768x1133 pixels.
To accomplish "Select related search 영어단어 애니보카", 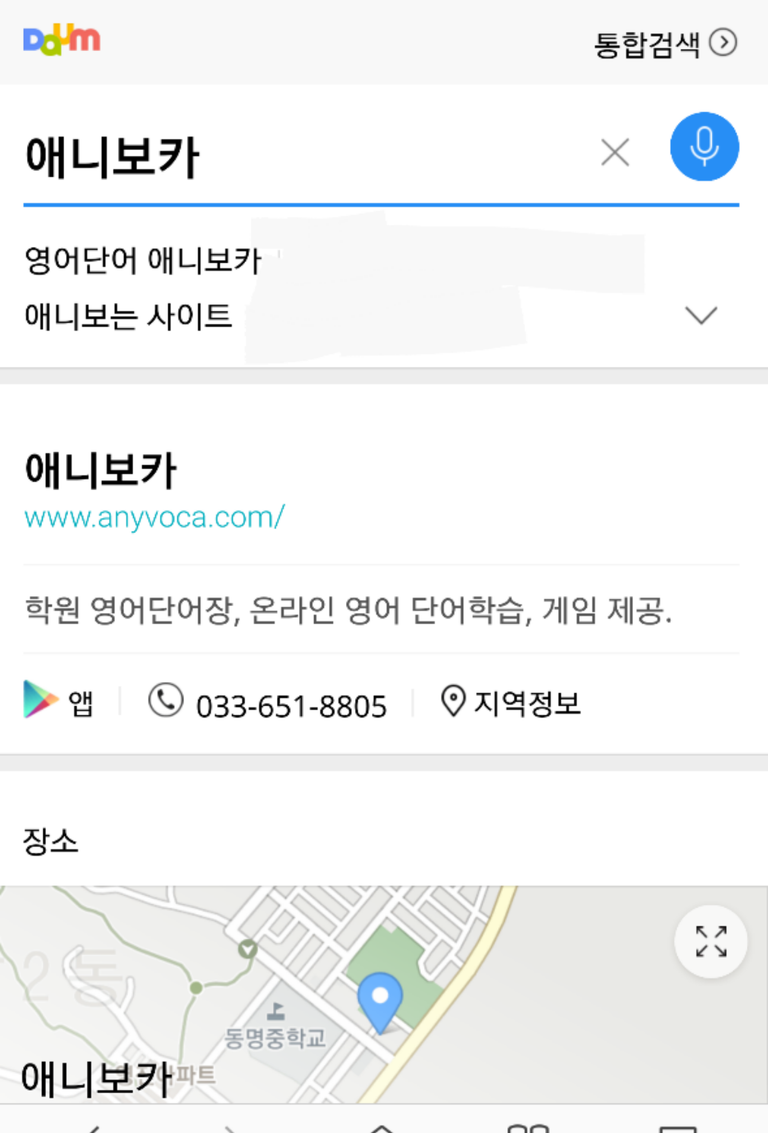I will click(x=142, y=261).
